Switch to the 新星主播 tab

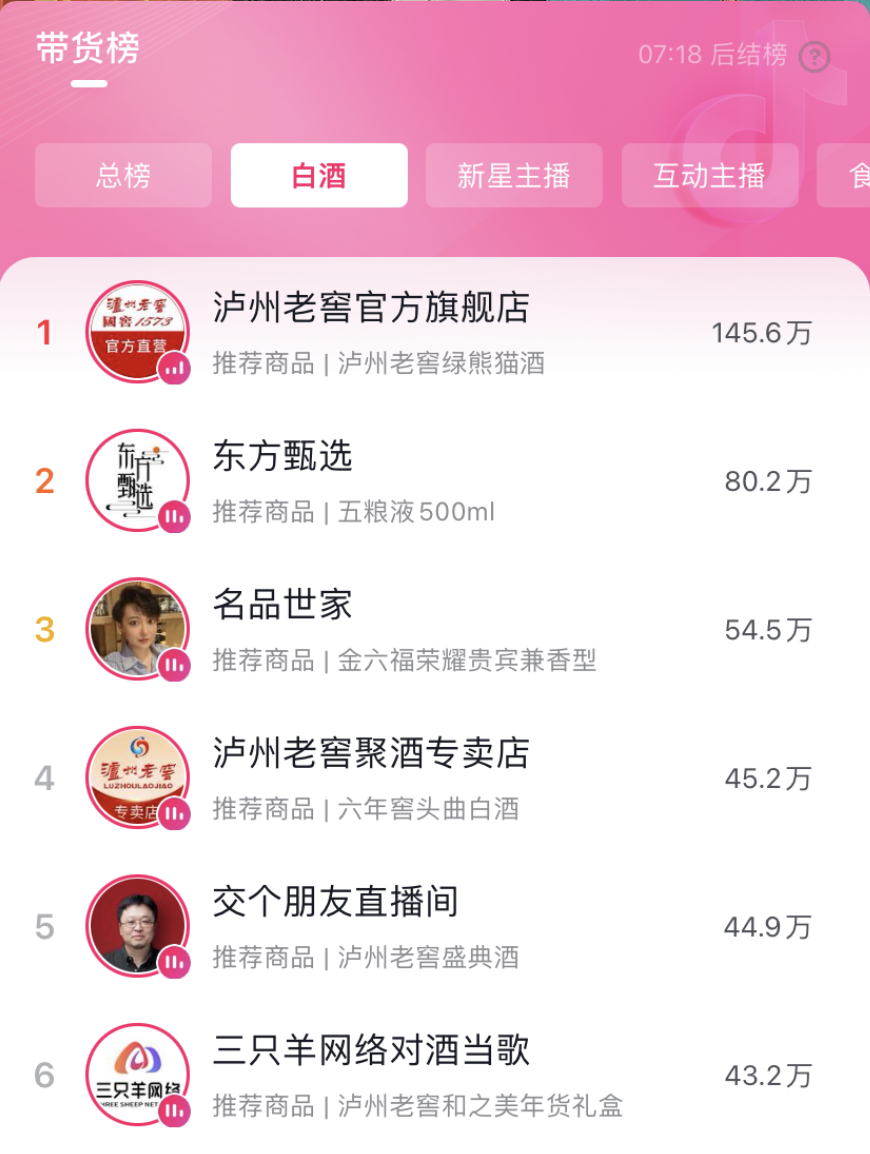tap(514, 176)
